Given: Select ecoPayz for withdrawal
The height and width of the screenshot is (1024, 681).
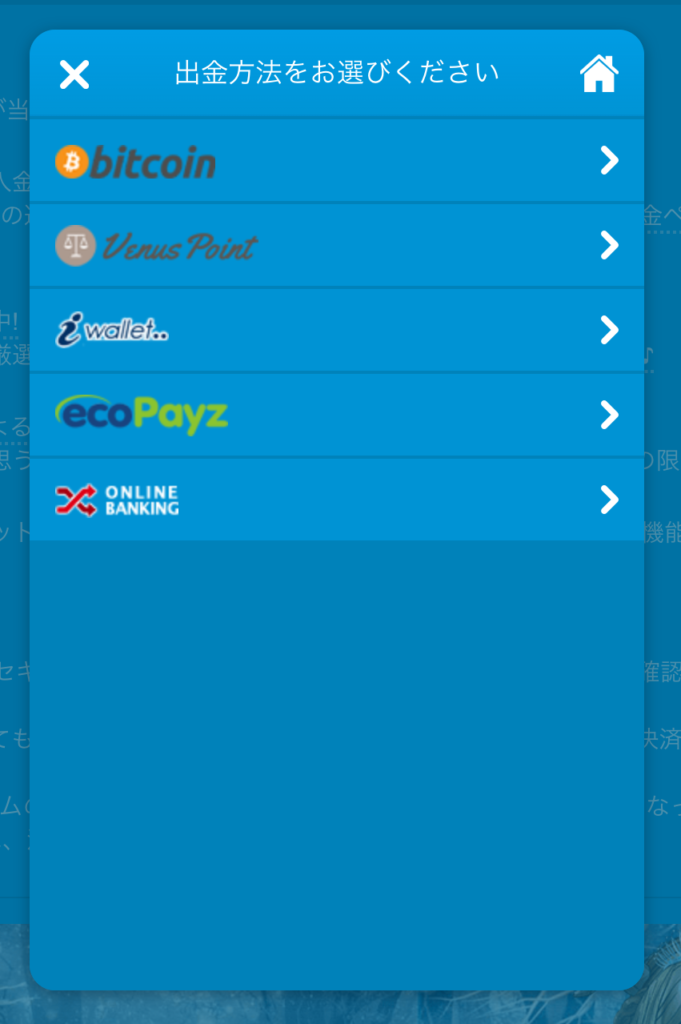Looking at the screenshot, I should [x=336, y=415].
